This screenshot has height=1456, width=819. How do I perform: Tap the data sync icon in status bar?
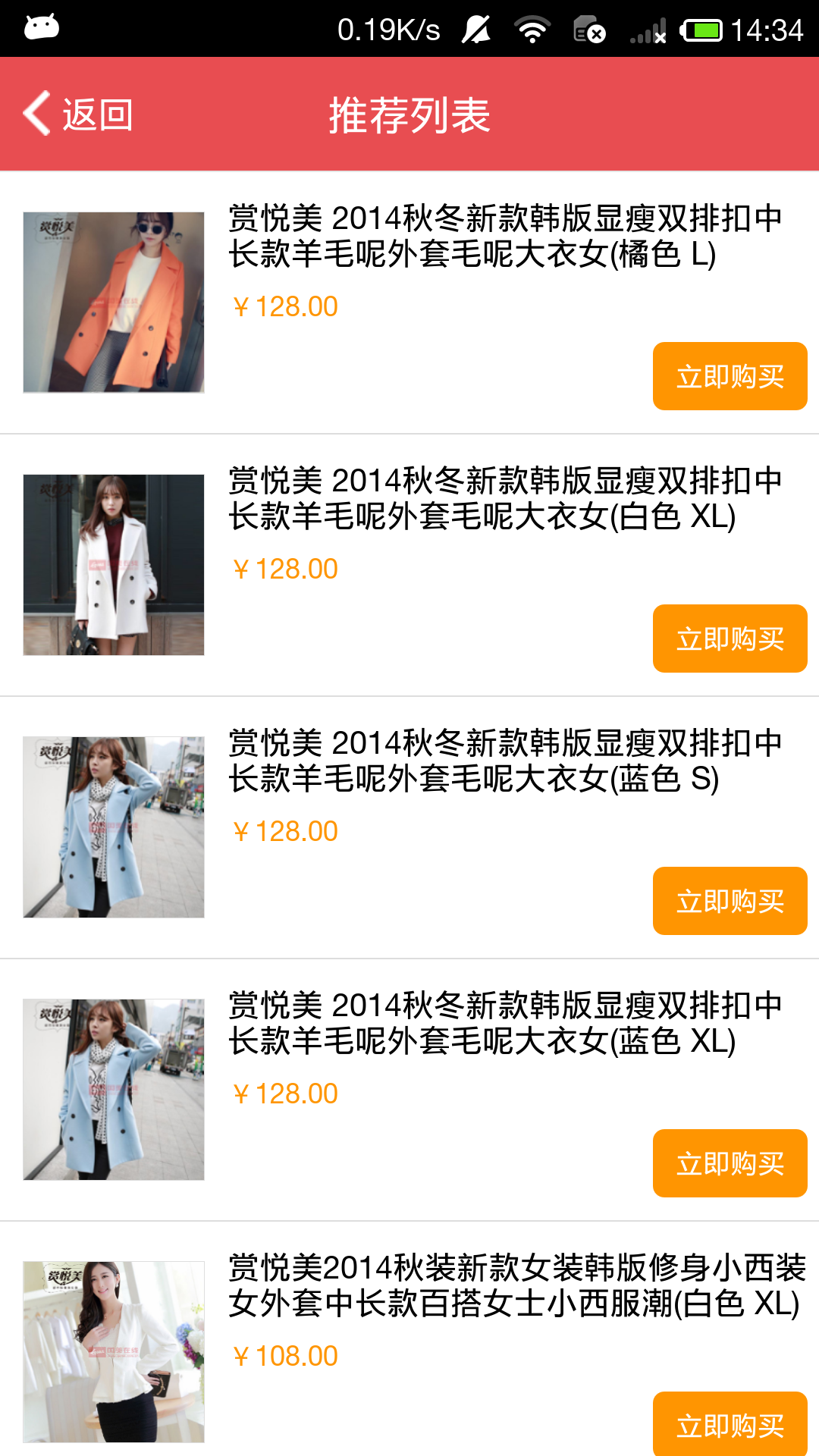coord(588,27)
